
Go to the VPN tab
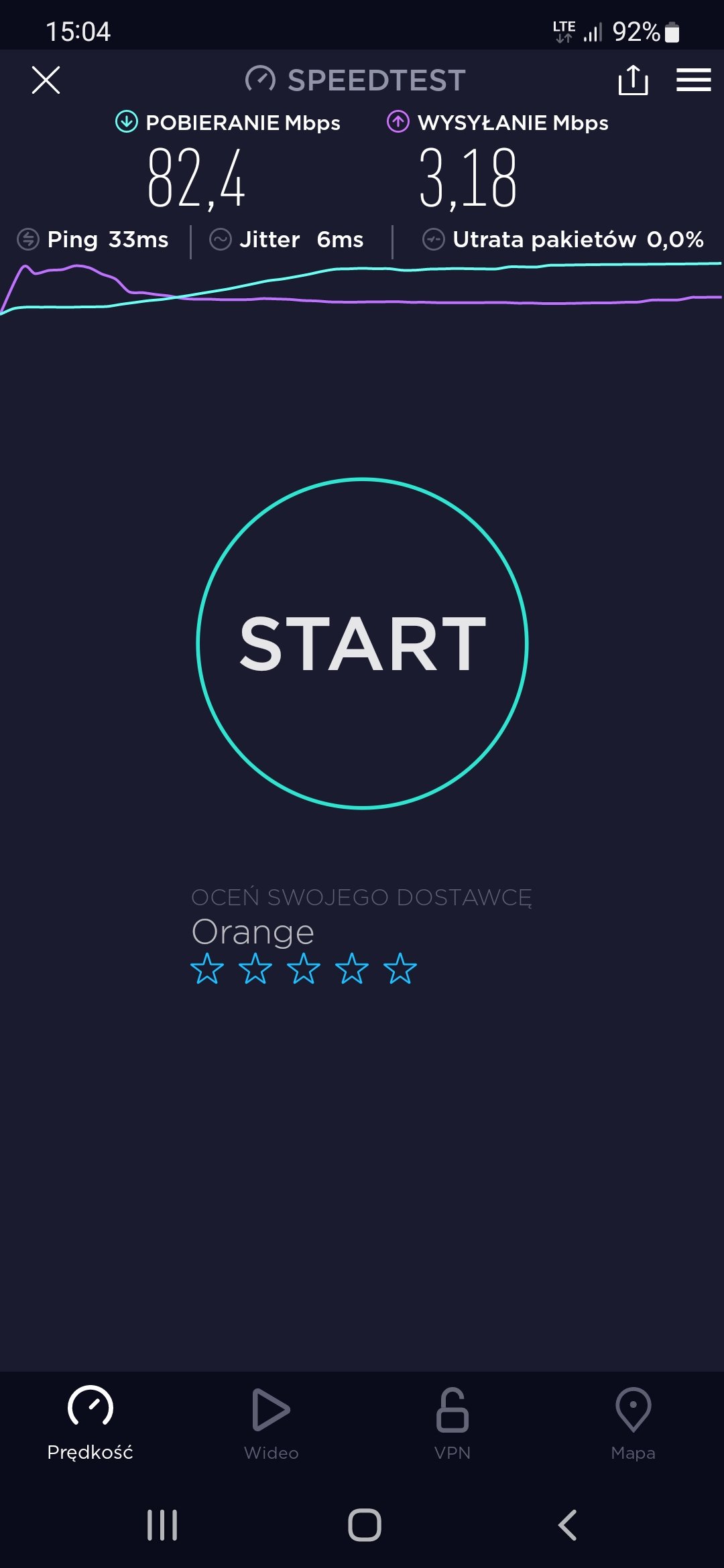click(x=452, y=1423)
